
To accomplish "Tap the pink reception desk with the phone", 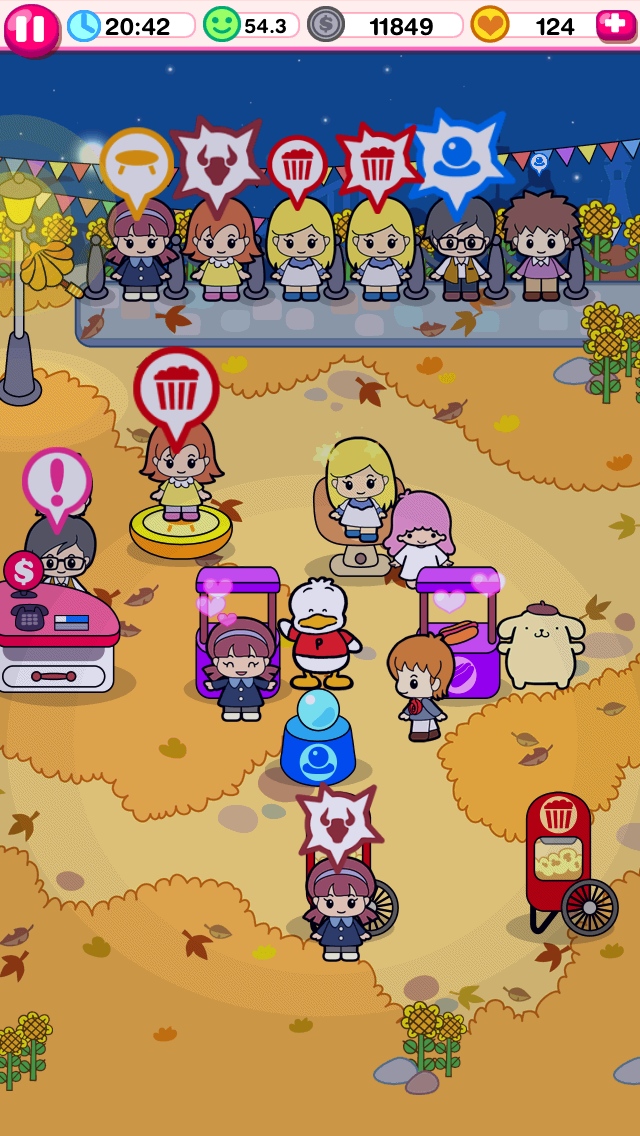I will tap(58, 640).
